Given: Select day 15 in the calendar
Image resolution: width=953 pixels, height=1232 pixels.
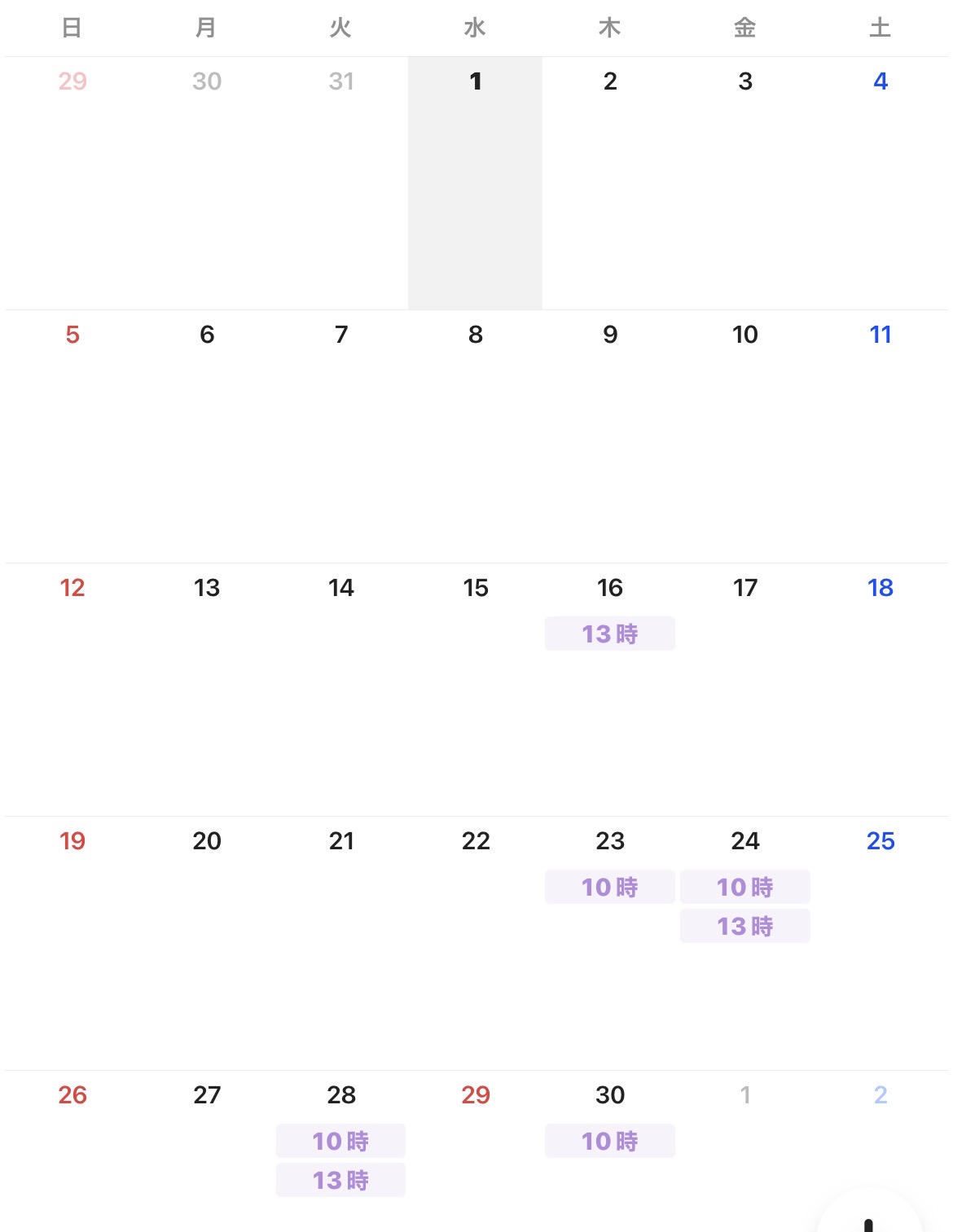Looking at the screenshot, I should click(476, 588).
